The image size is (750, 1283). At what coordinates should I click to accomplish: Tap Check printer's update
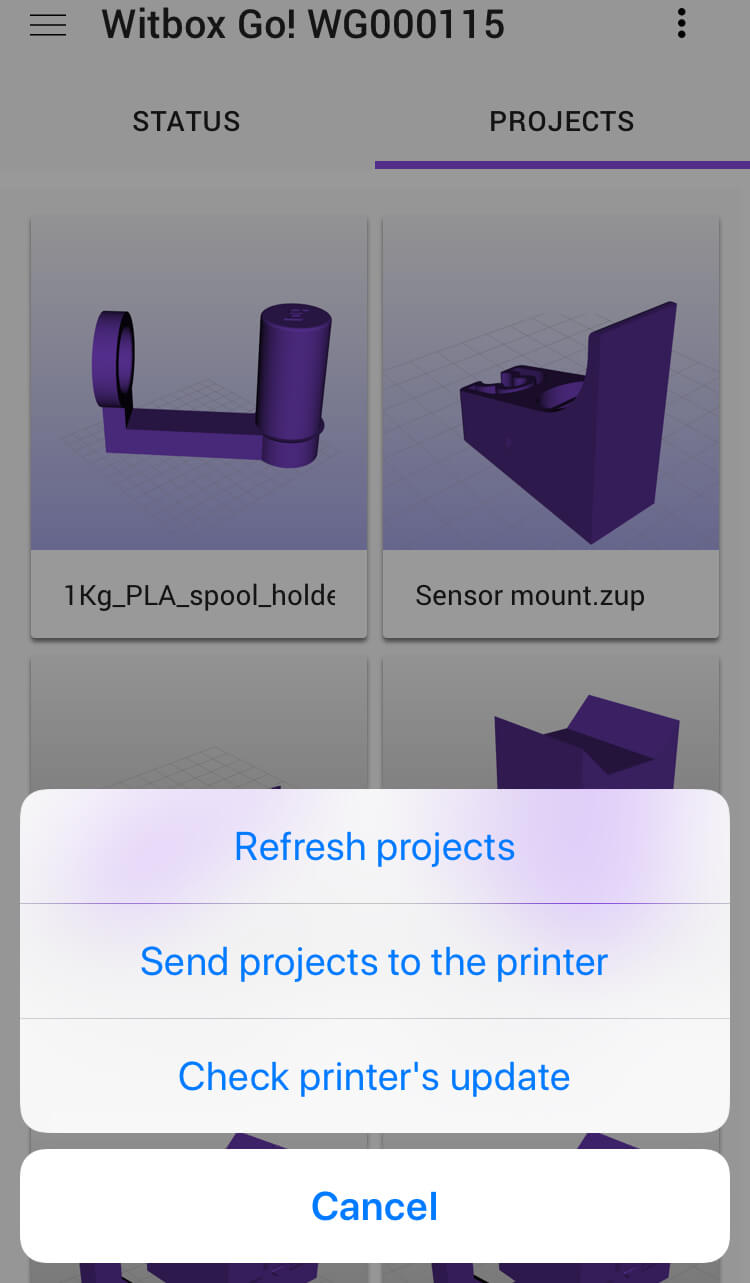pyautogui.click(x=374, y=1077)
